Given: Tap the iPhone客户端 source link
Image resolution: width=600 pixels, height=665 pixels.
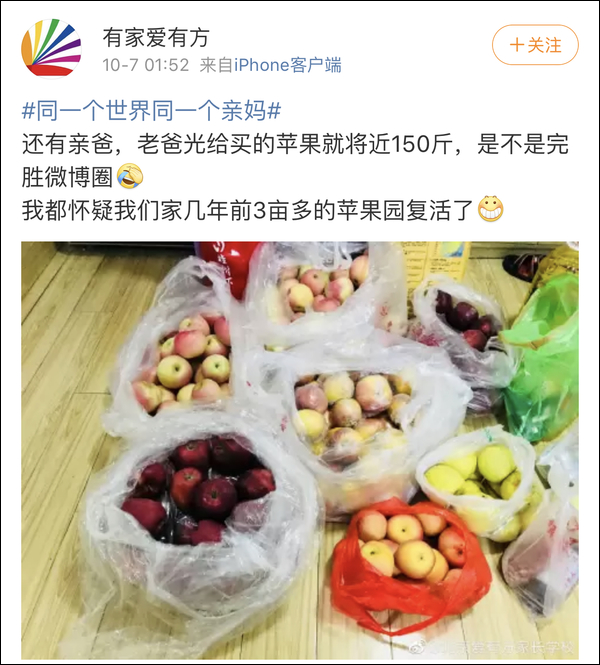Looking at the screenshot, I should click(288, 65).
